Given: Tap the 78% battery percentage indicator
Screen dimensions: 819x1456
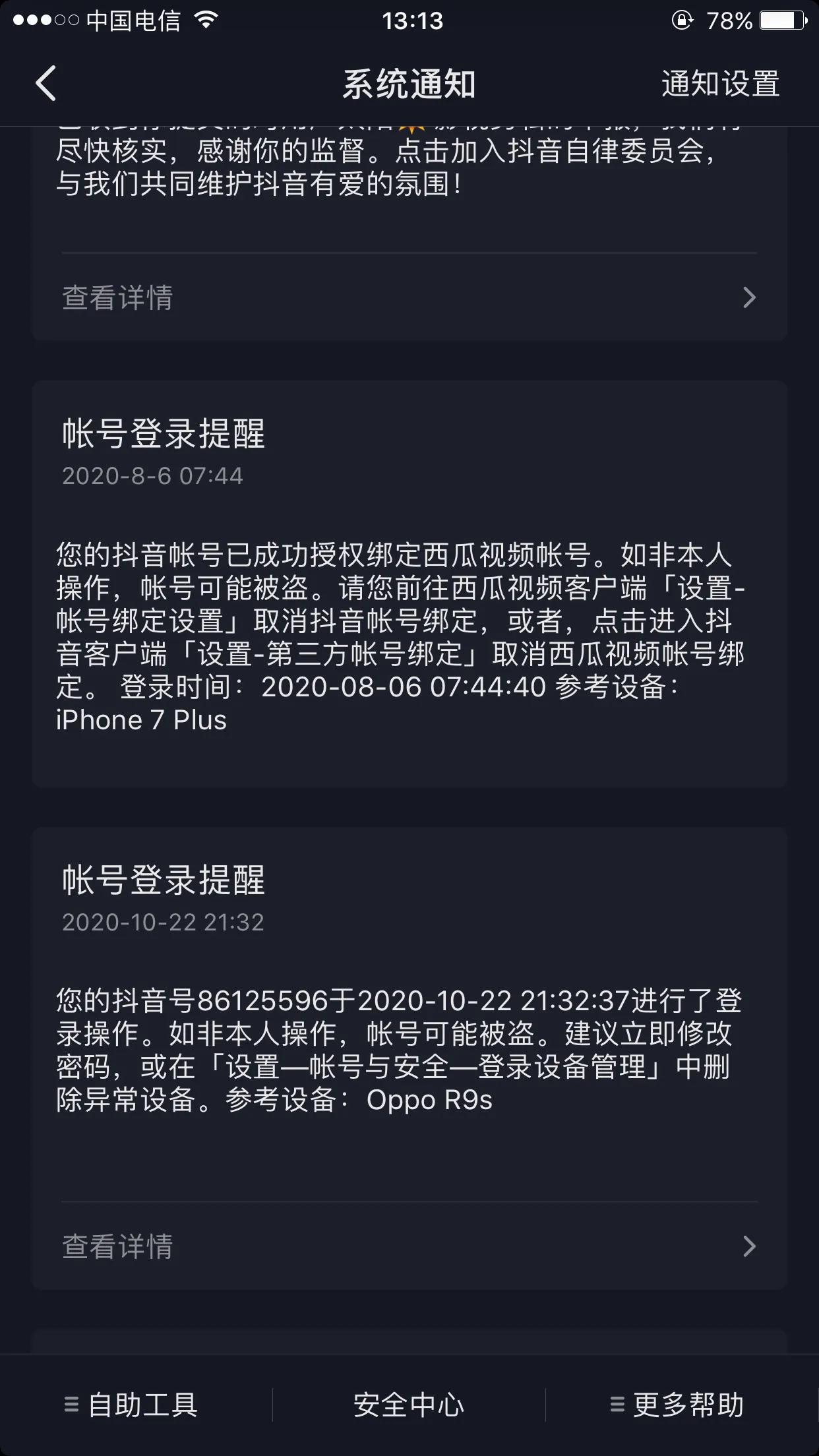Looking at the screenshot, I should coord(730,21).
